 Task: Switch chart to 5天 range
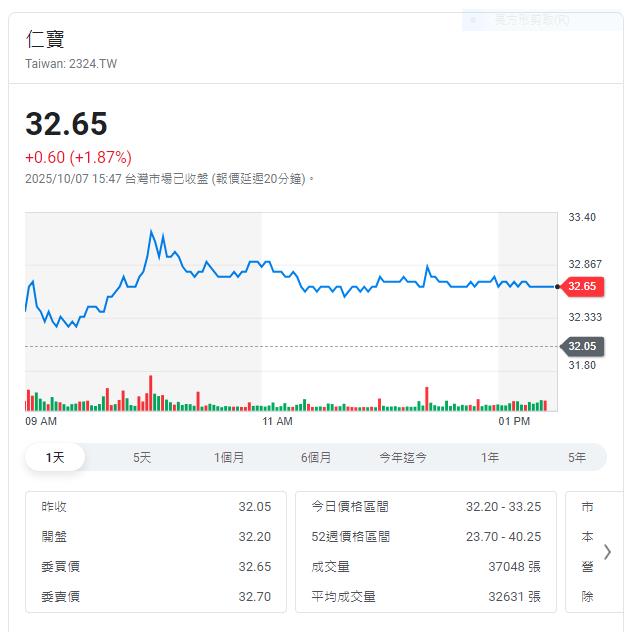click(142, 457)
